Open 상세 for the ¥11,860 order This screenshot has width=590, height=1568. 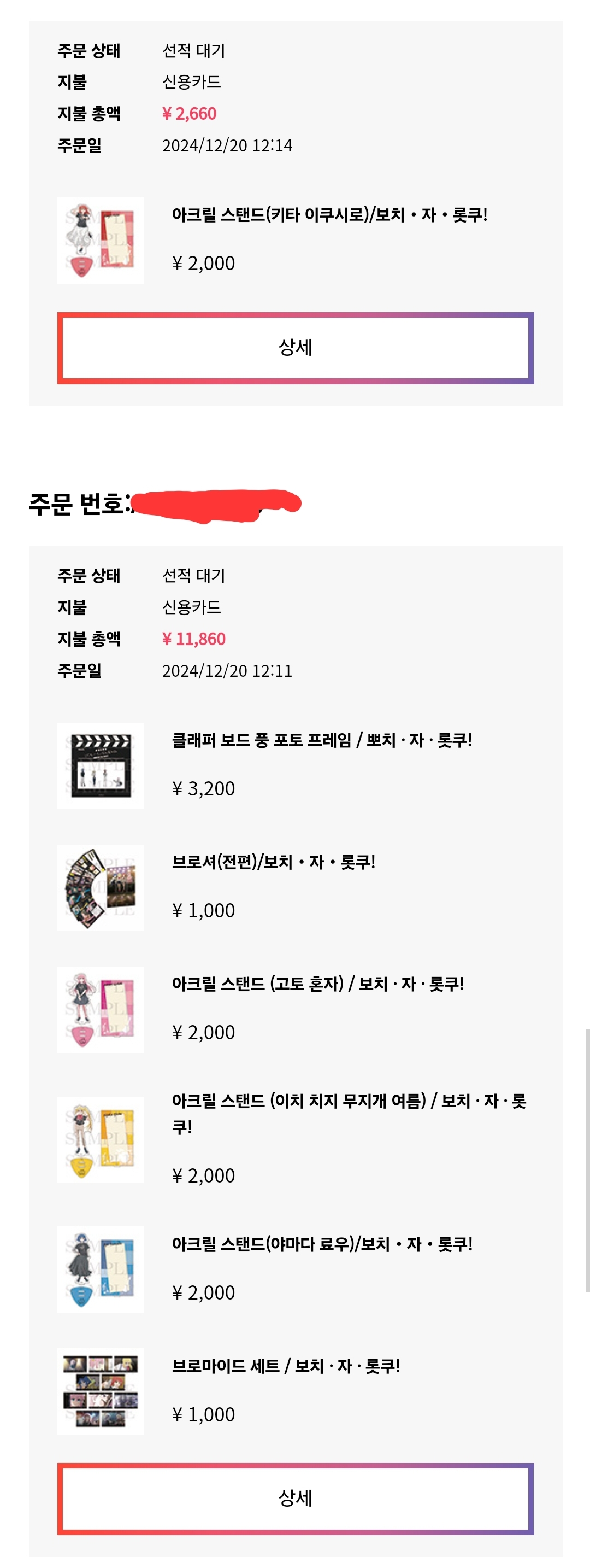point(296,1498)
